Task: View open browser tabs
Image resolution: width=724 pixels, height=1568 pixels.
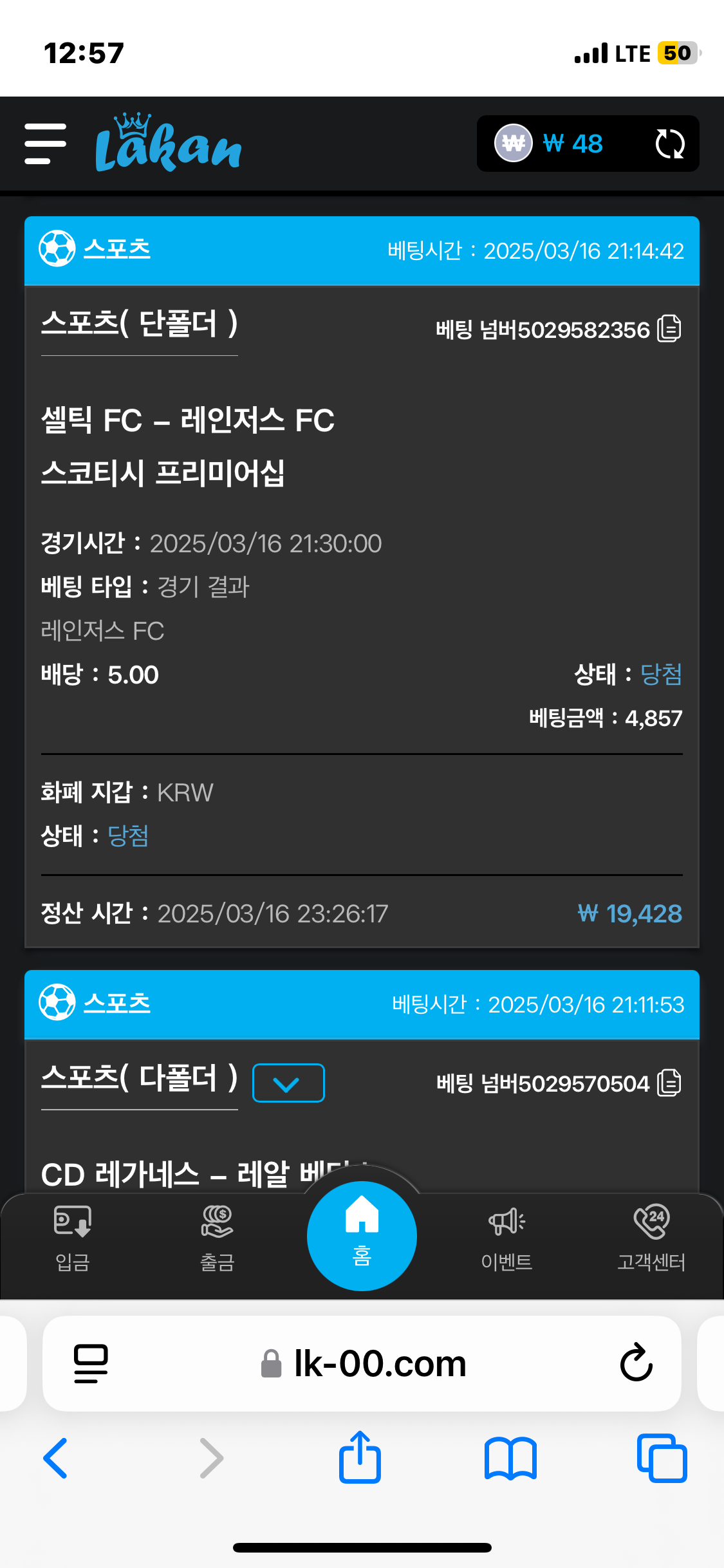Action: coord(662,1458)
